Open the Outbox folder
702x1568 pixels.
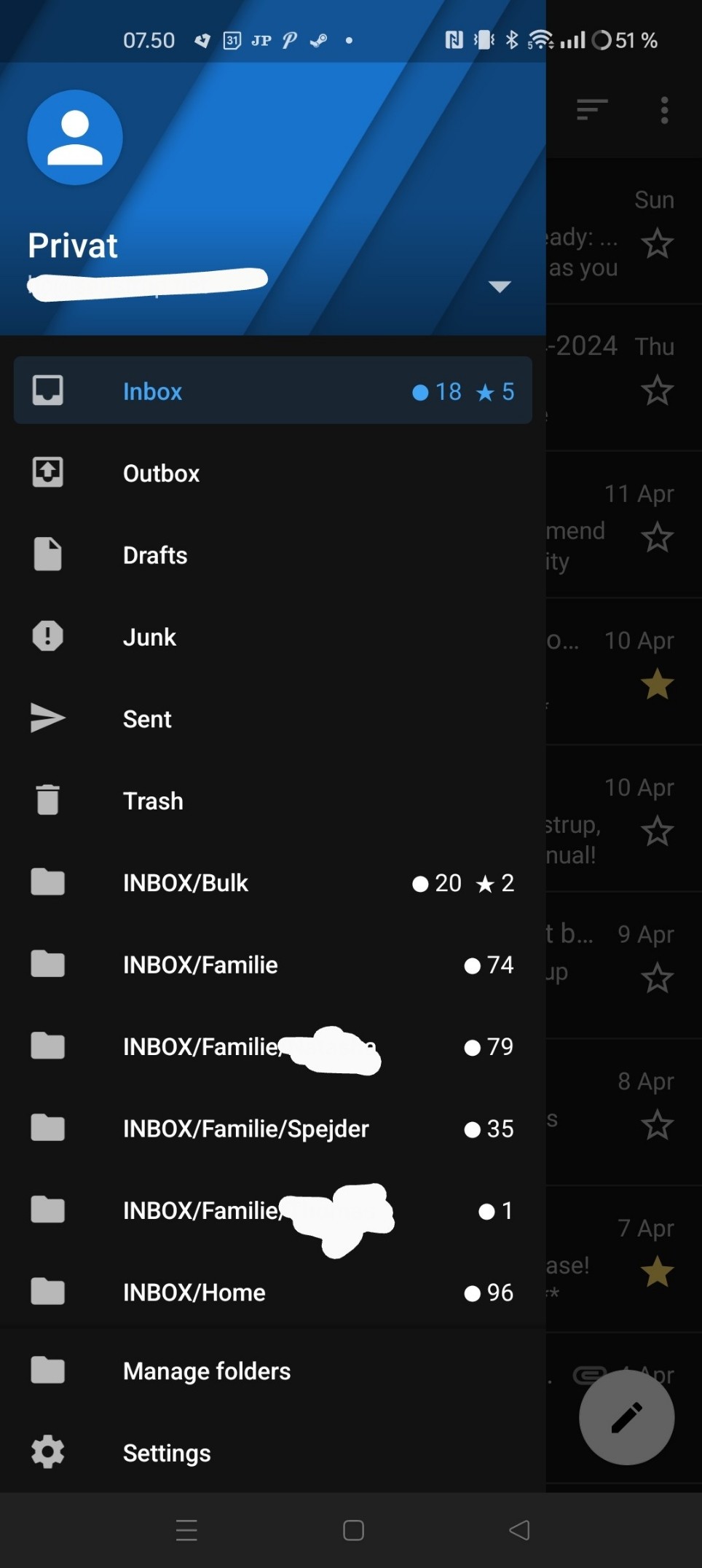click(273, 473)
